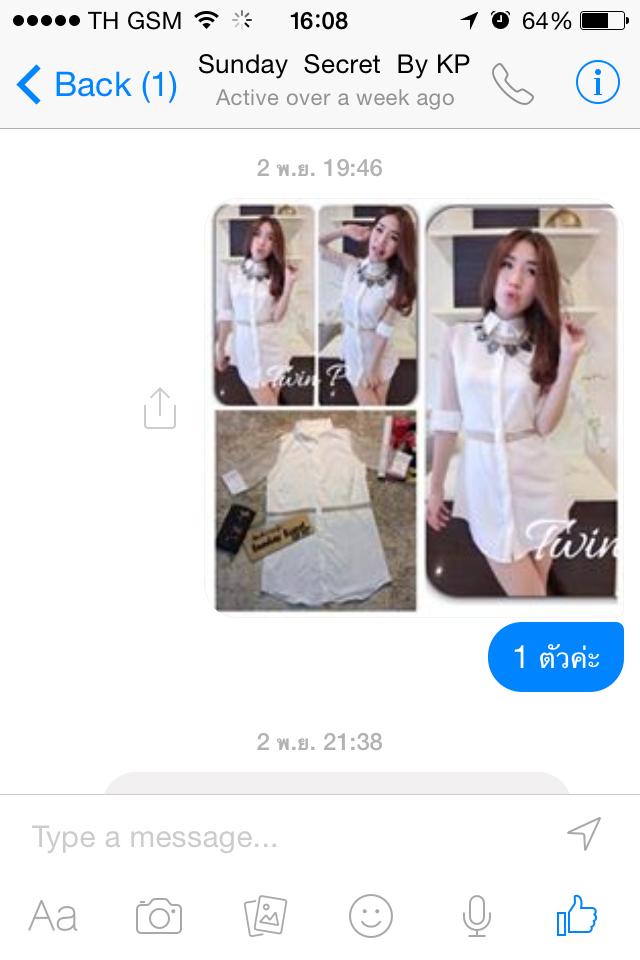The height and width of the screenshot is (960, 640).
Task: Switch to the Aa text keyboard
Action: point(53,917)
